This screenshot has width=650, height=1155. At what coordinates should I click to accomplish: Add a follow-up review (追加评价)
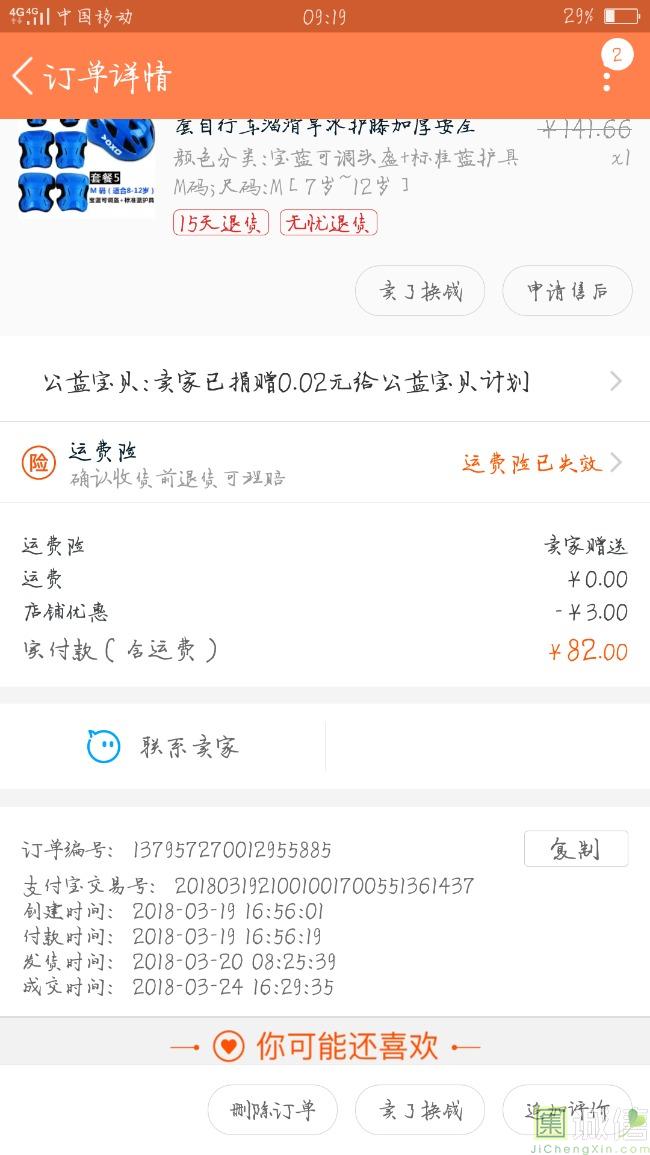tap(567, 1110)
